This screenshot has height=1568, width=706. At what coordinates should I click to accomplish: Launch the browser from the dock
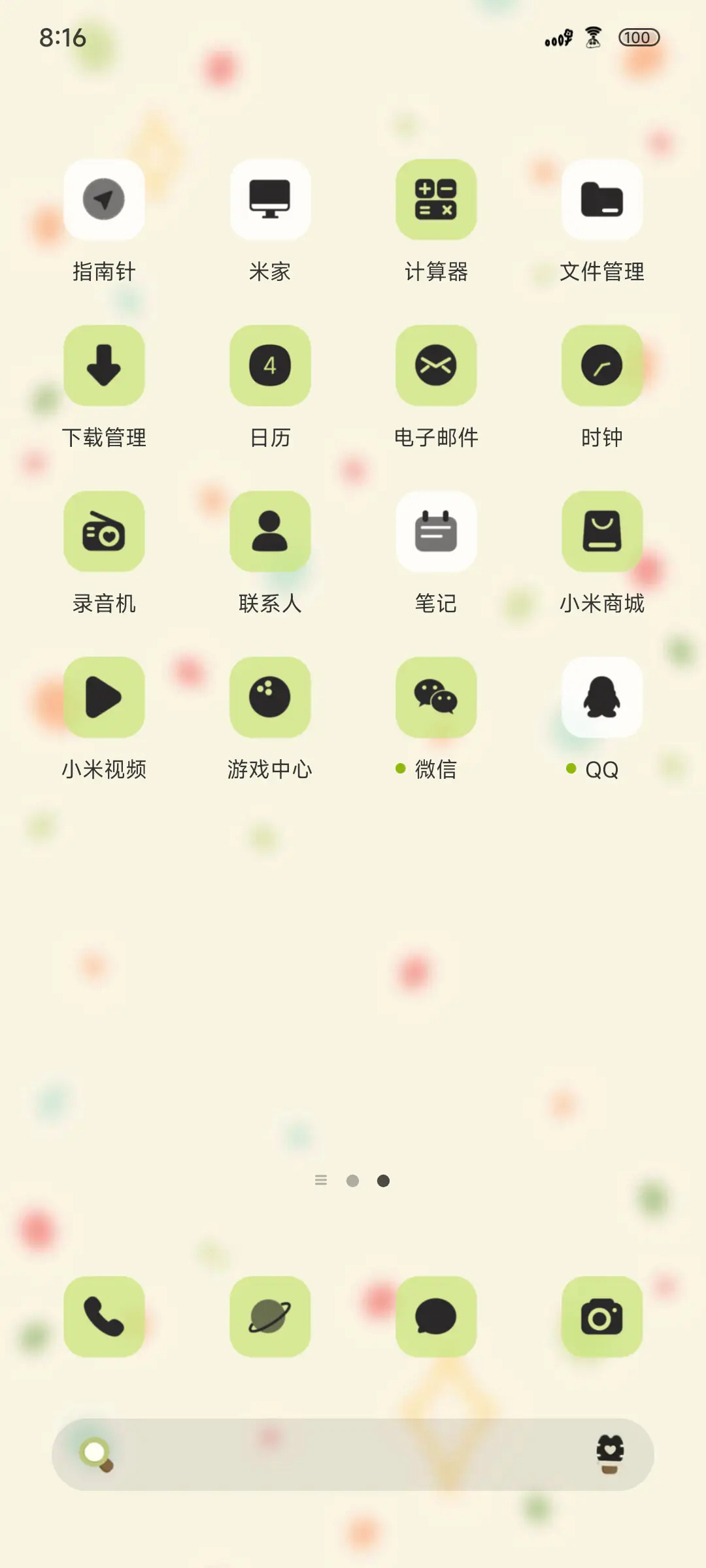[x=271, y=1317]
